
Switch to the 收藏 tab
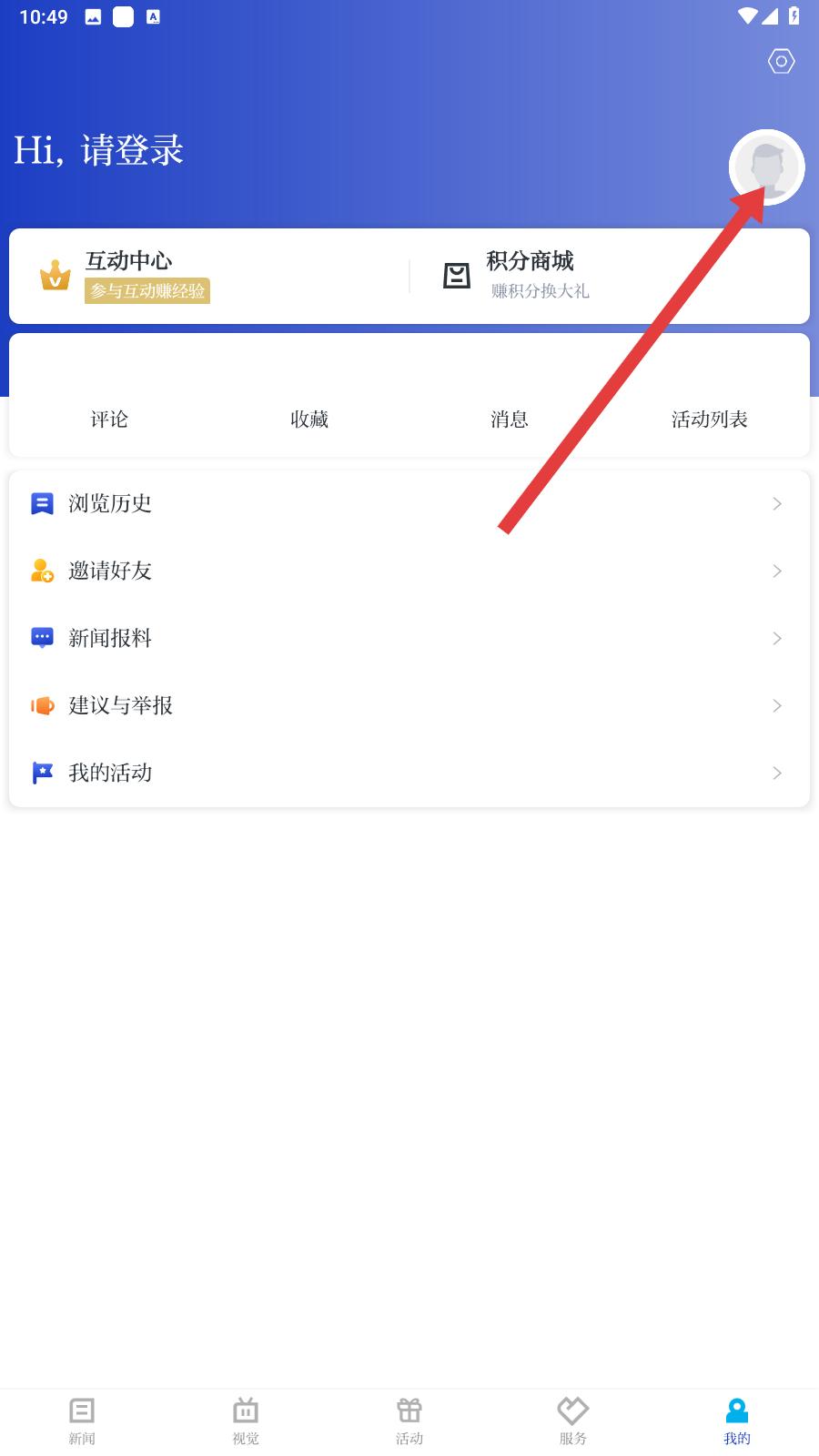click(x=308, y=419)
